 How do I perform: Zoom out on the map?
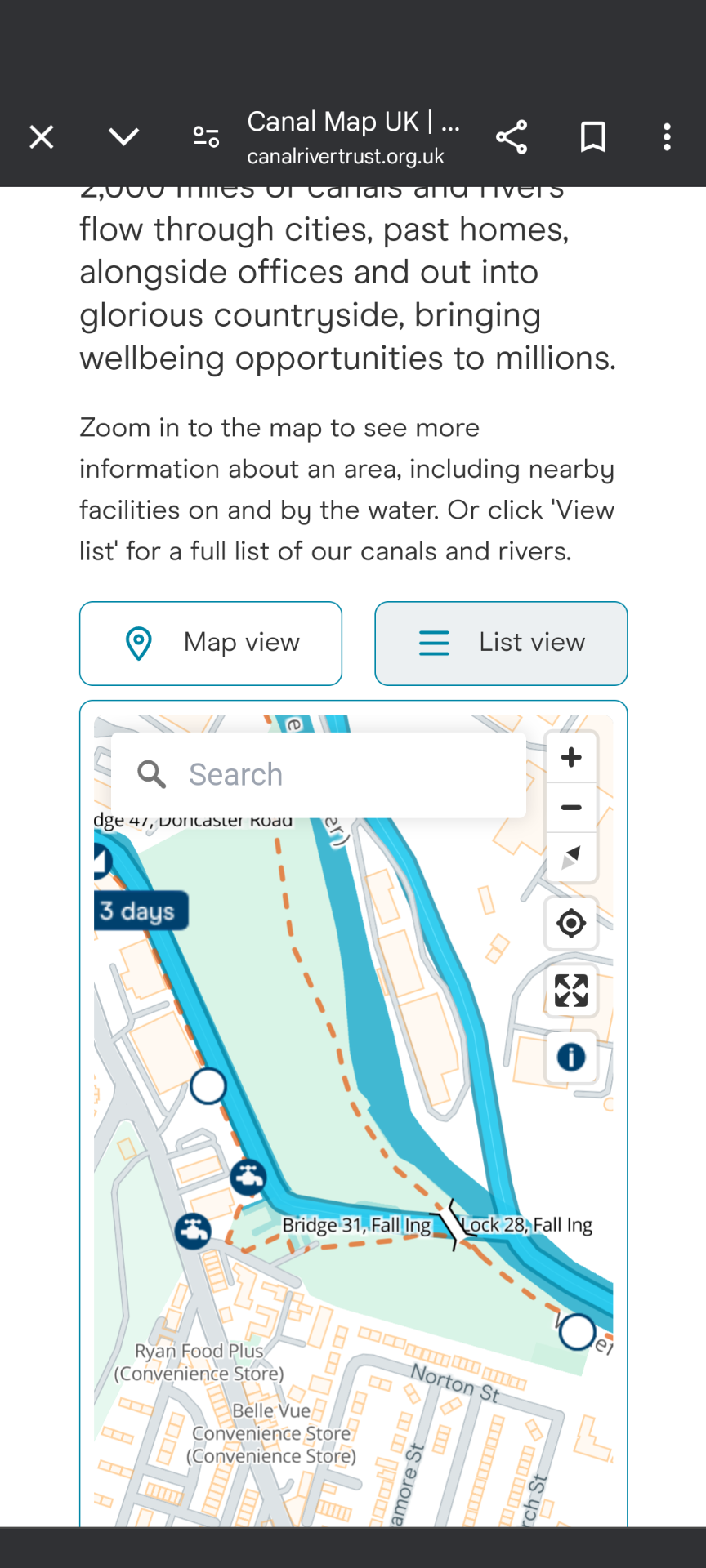(x=571, y=808)
